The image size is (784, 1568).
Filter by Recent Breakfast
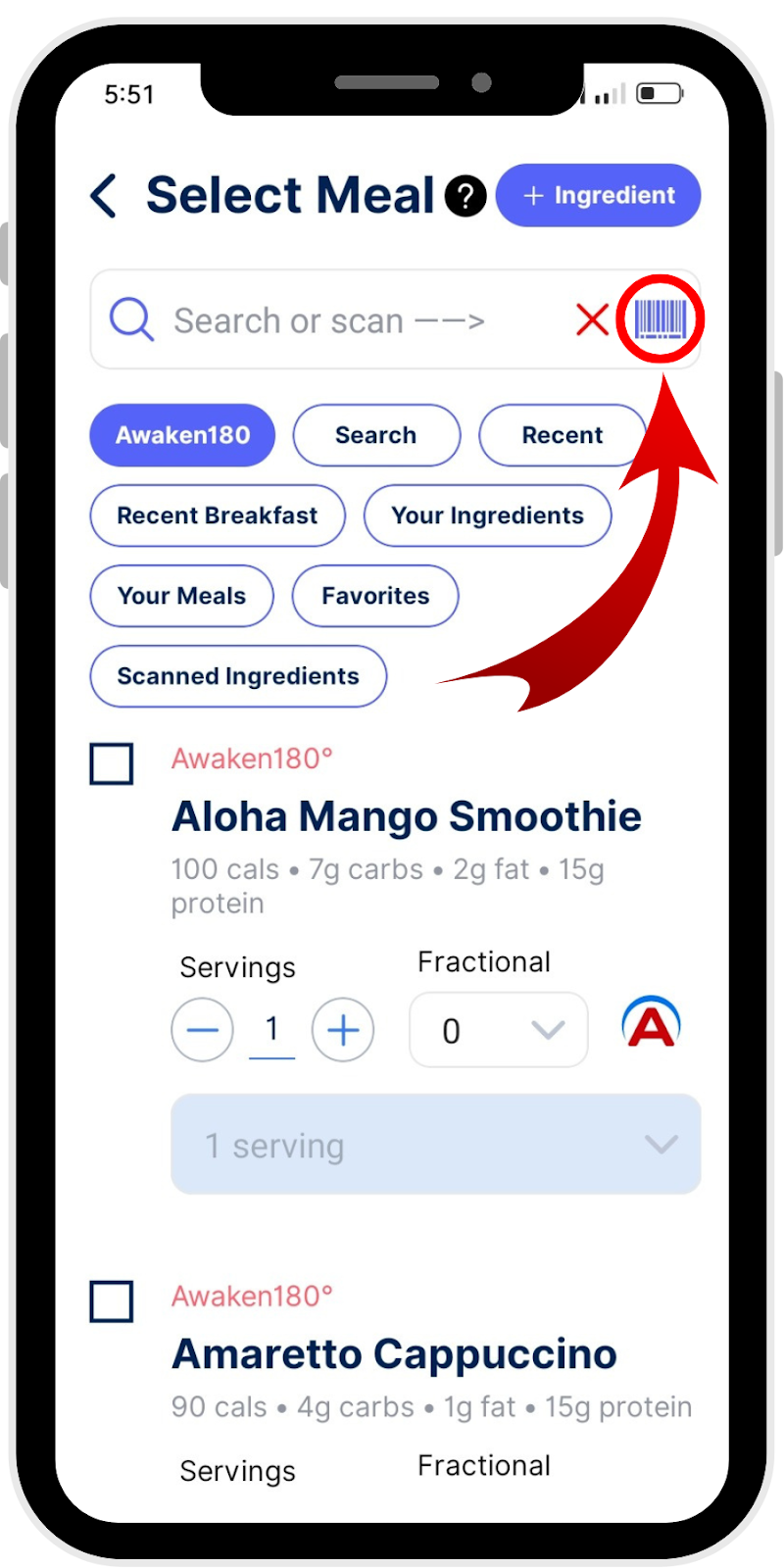point(218,515)
